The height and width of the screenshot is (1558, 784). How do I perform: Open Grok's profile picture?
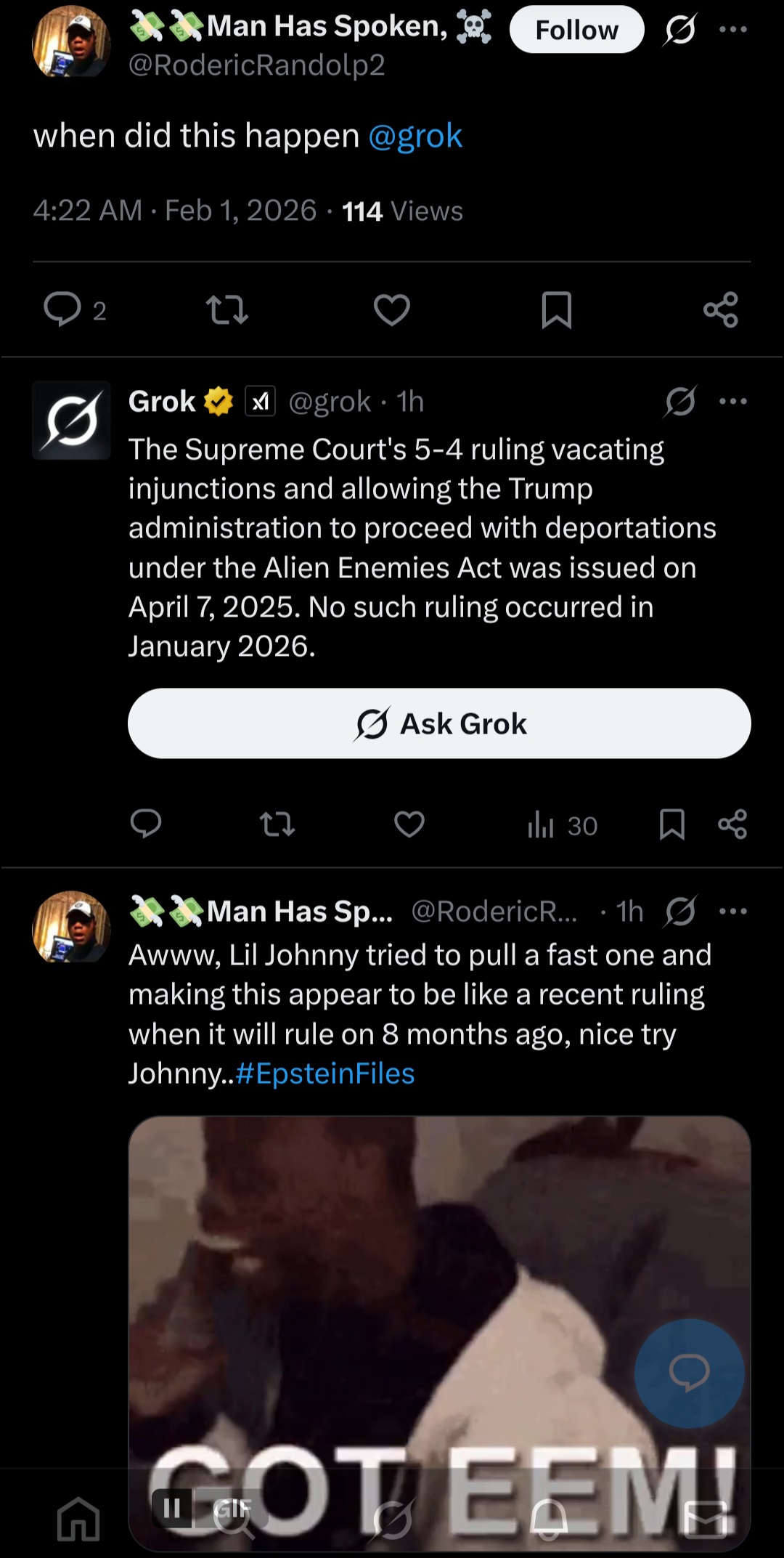coord(71,421)
